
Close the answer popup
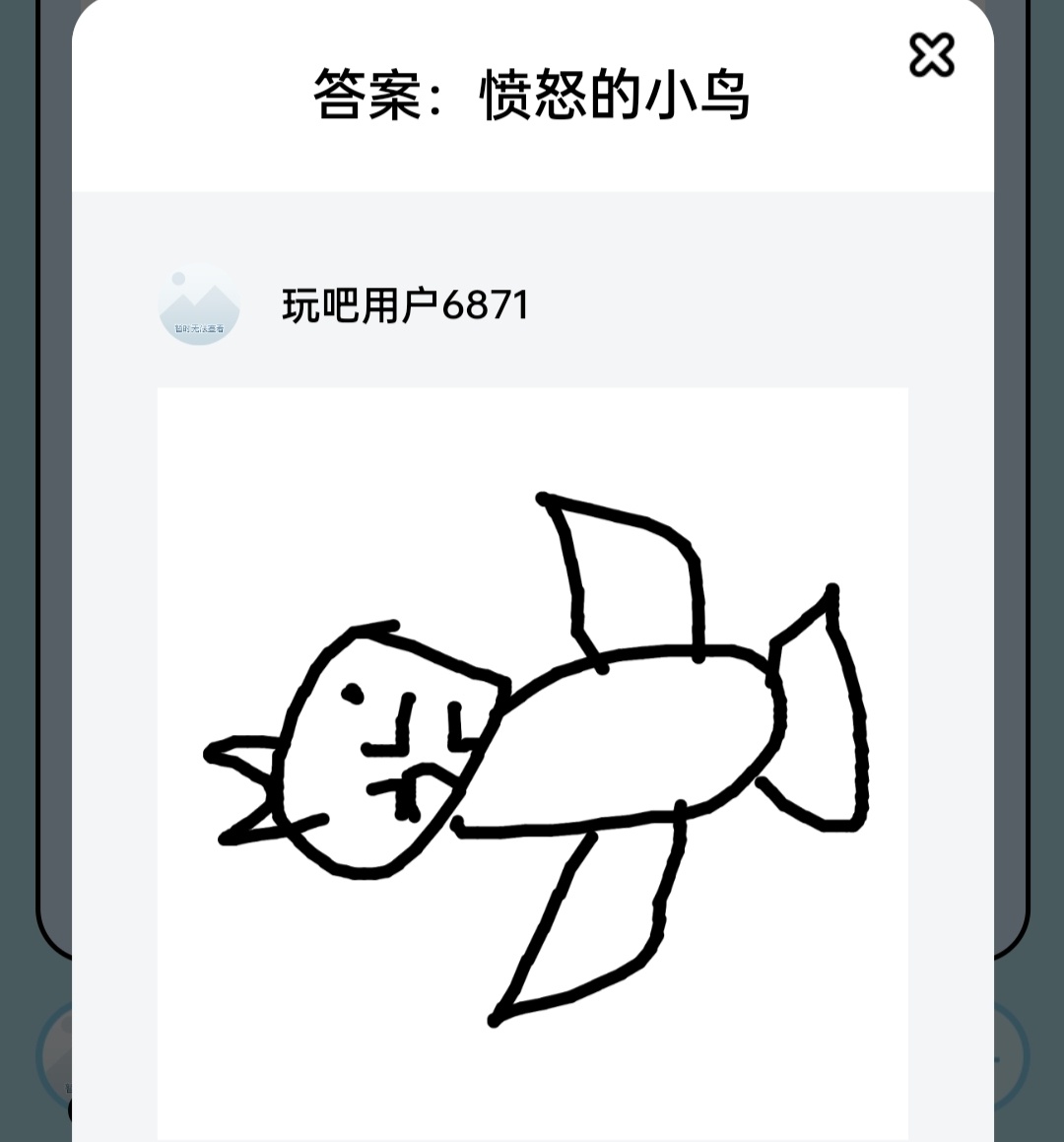[931, 55]
